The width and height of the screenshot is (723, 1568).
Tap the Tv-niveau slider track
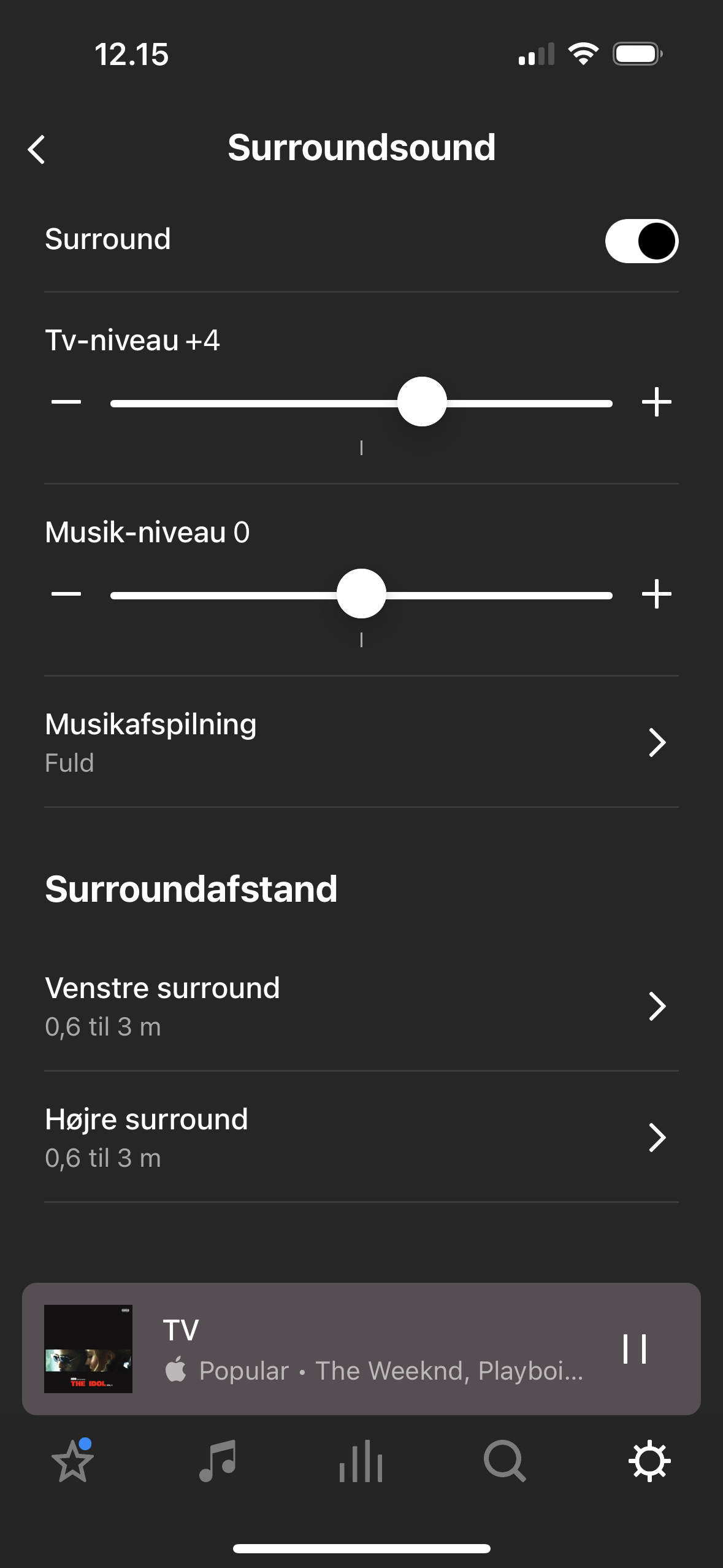[x=361, y=402]
